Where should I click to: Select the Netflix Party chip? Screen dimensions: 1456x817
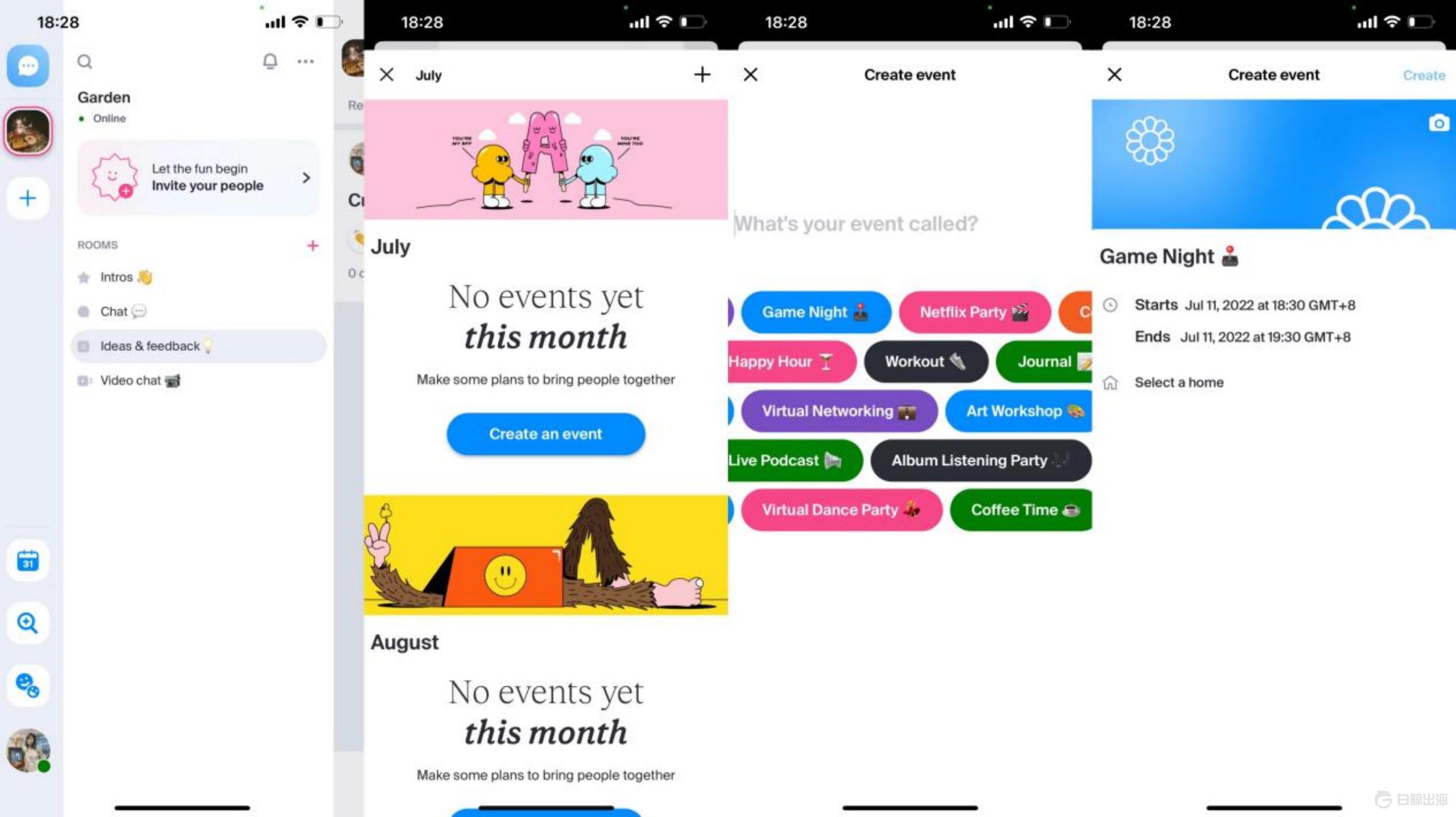click(974, 312)
